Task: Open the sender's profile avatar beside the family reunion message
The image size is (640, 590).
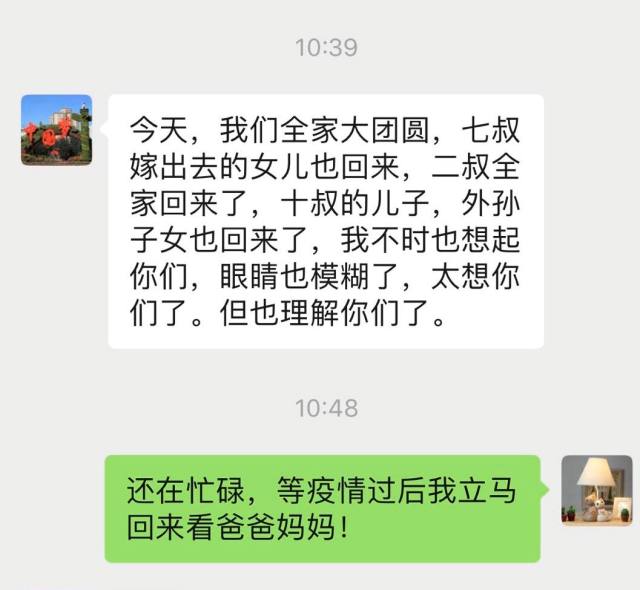Action: click(x=57, y=130)
